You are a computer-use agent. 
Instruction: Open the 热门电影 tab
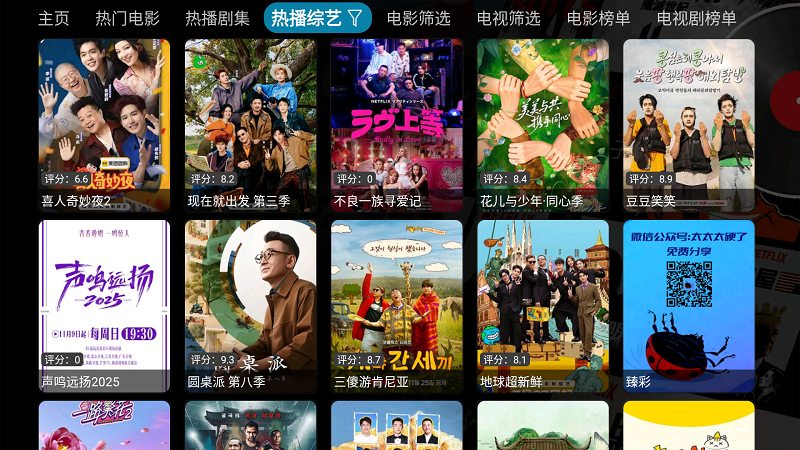click(x=127, y=18)
